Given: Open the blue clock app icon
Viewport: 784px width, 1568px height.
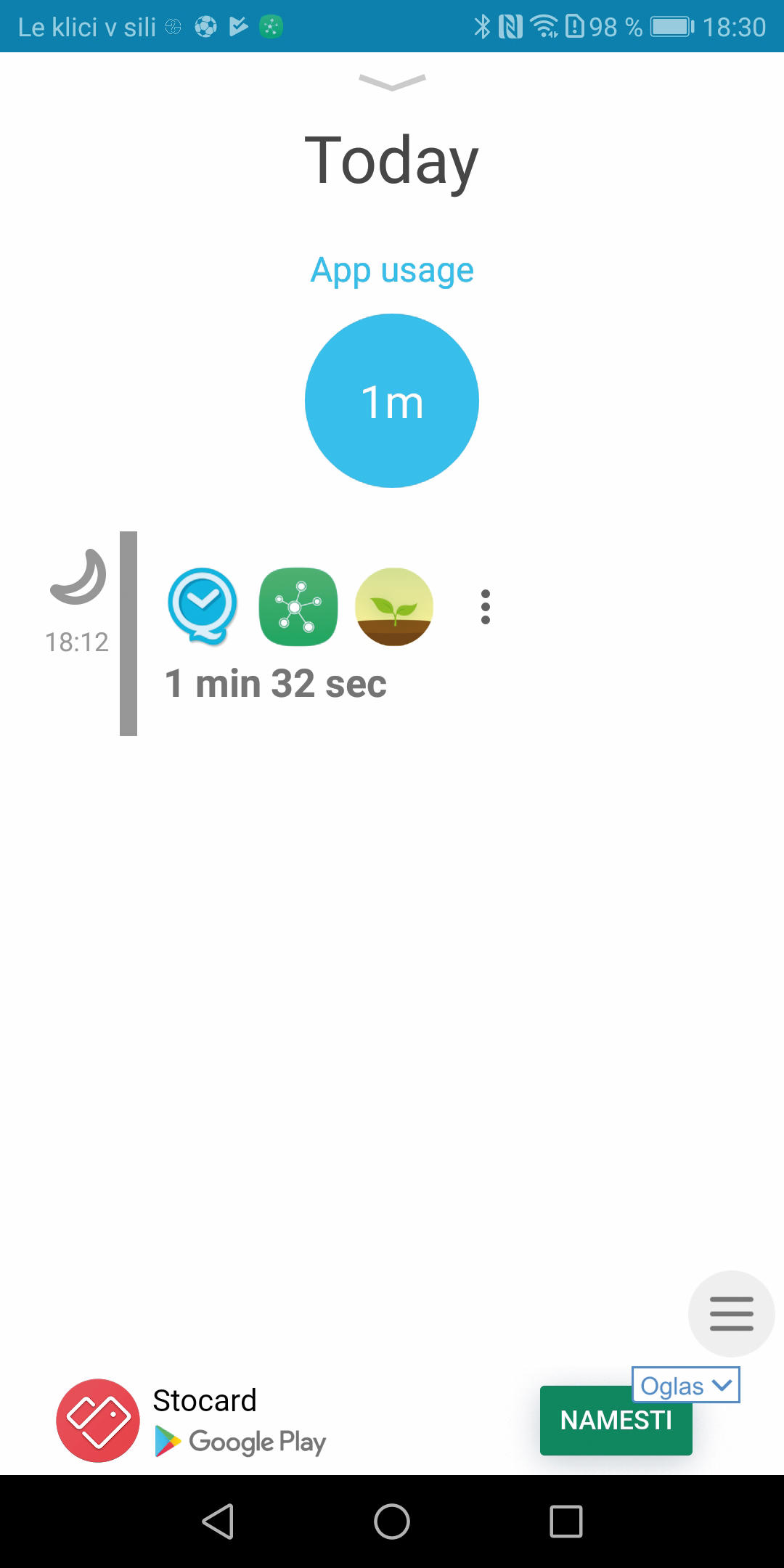Looking at the screenshot, I should (x=203, y=606).
